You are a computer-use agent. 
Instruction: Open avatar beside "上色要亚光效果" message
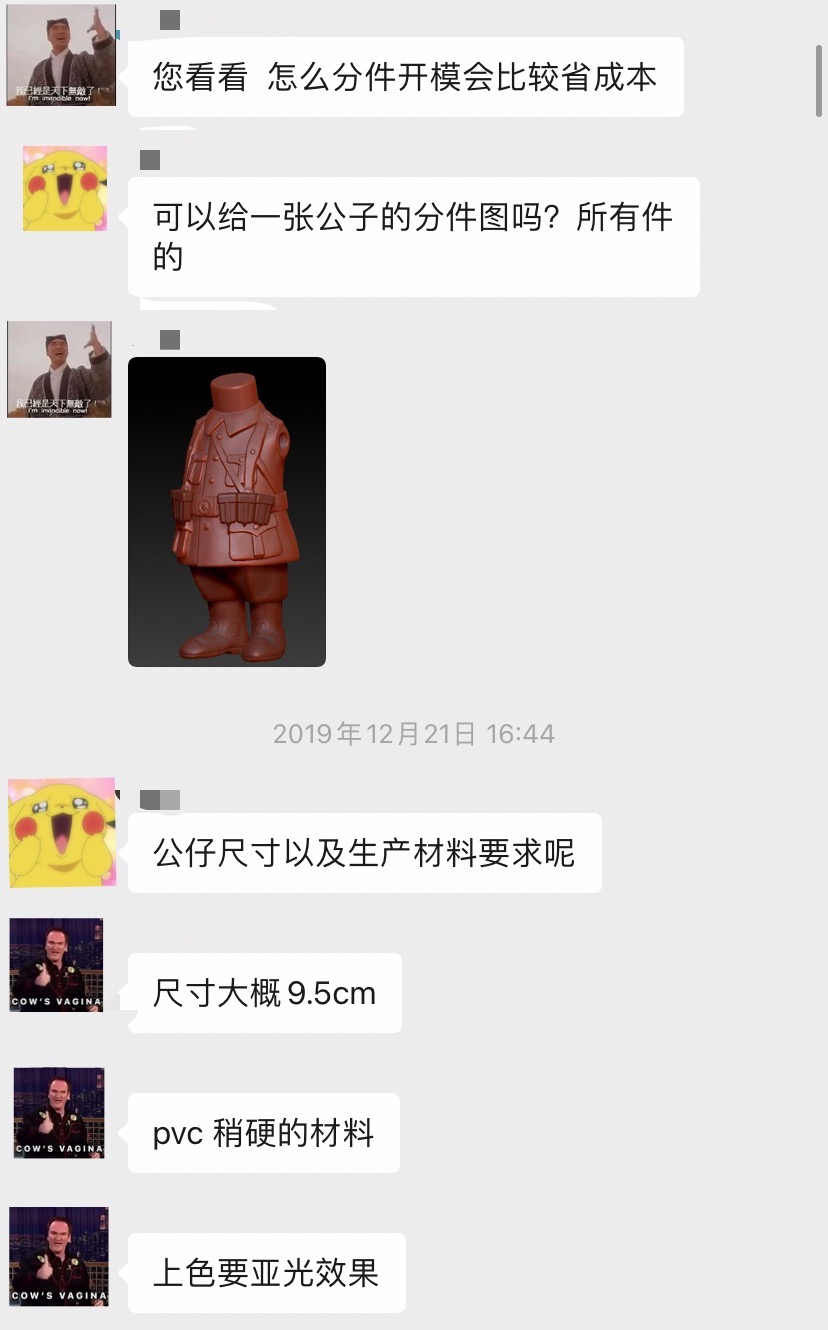coord(59,1255)
